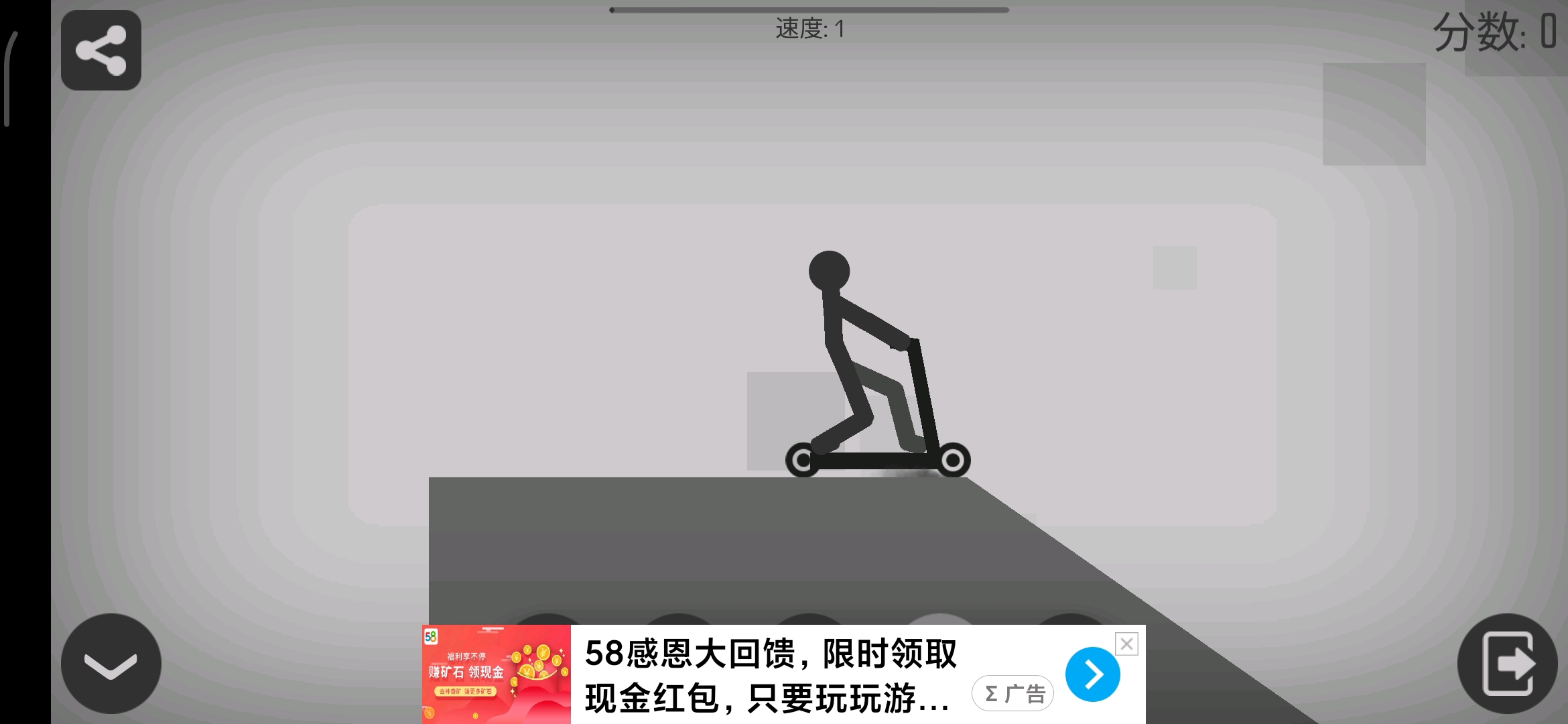Image resolution: width=1568 pixels, height=724 pixels.
Task: Tap the exit button
Action: pyautogui.click(x=1508, y=664)
